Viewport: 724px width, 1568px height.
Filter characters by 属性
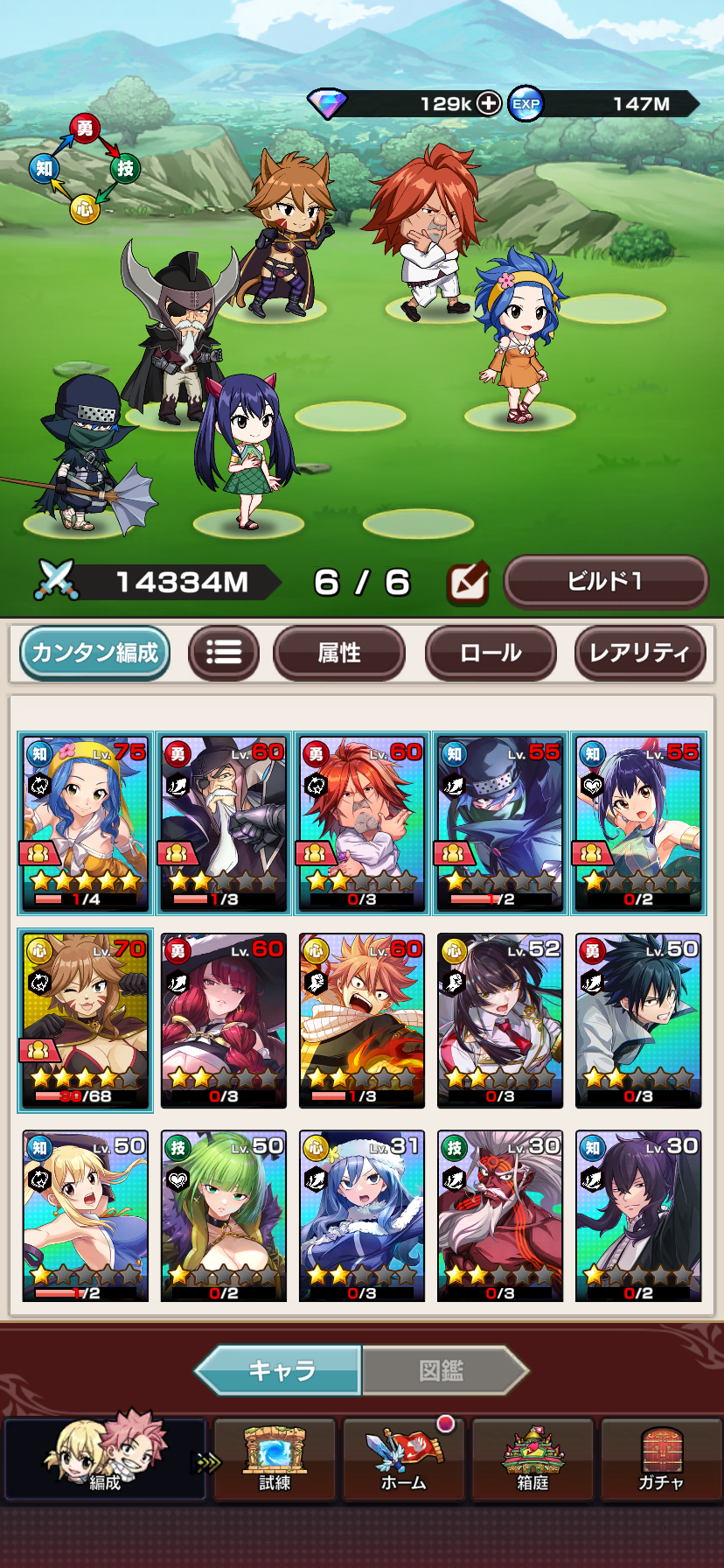point(339,653)
